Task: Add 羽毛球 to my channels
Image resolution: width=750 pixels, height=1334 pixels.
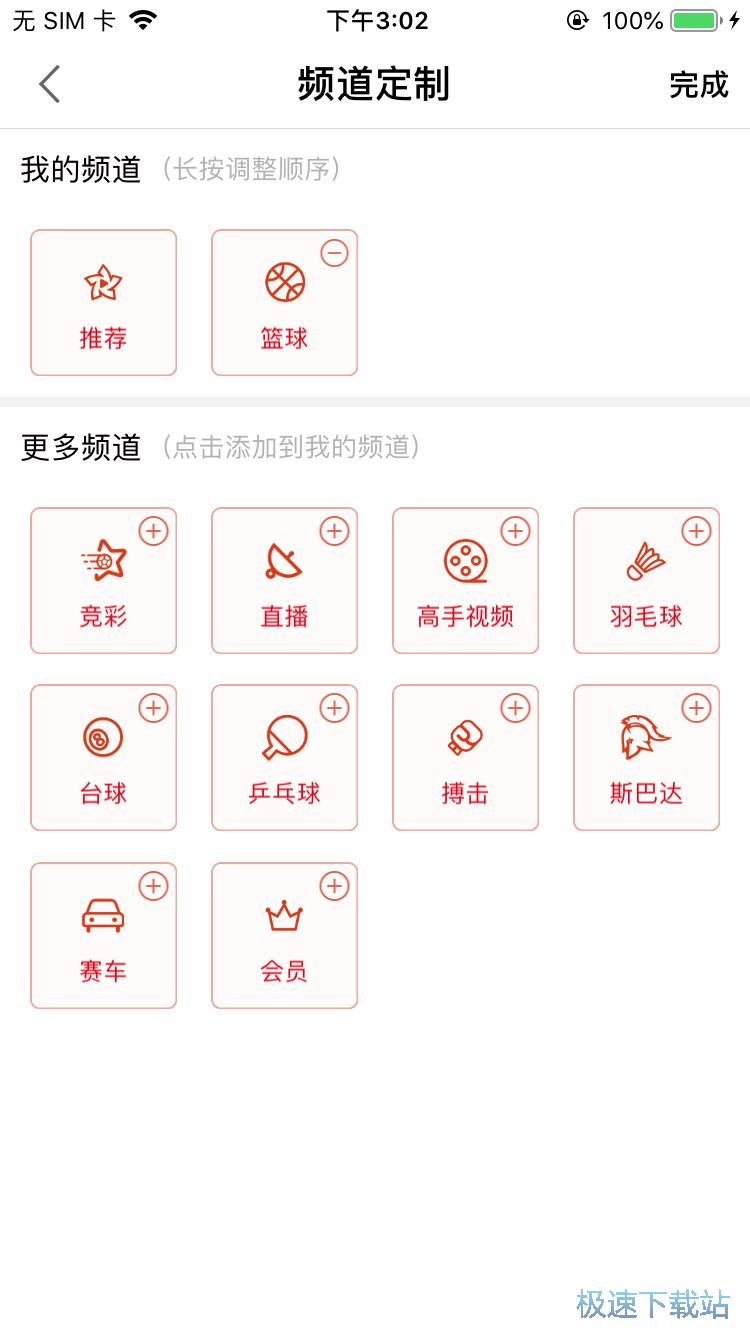Action: (x=696, y=531)
